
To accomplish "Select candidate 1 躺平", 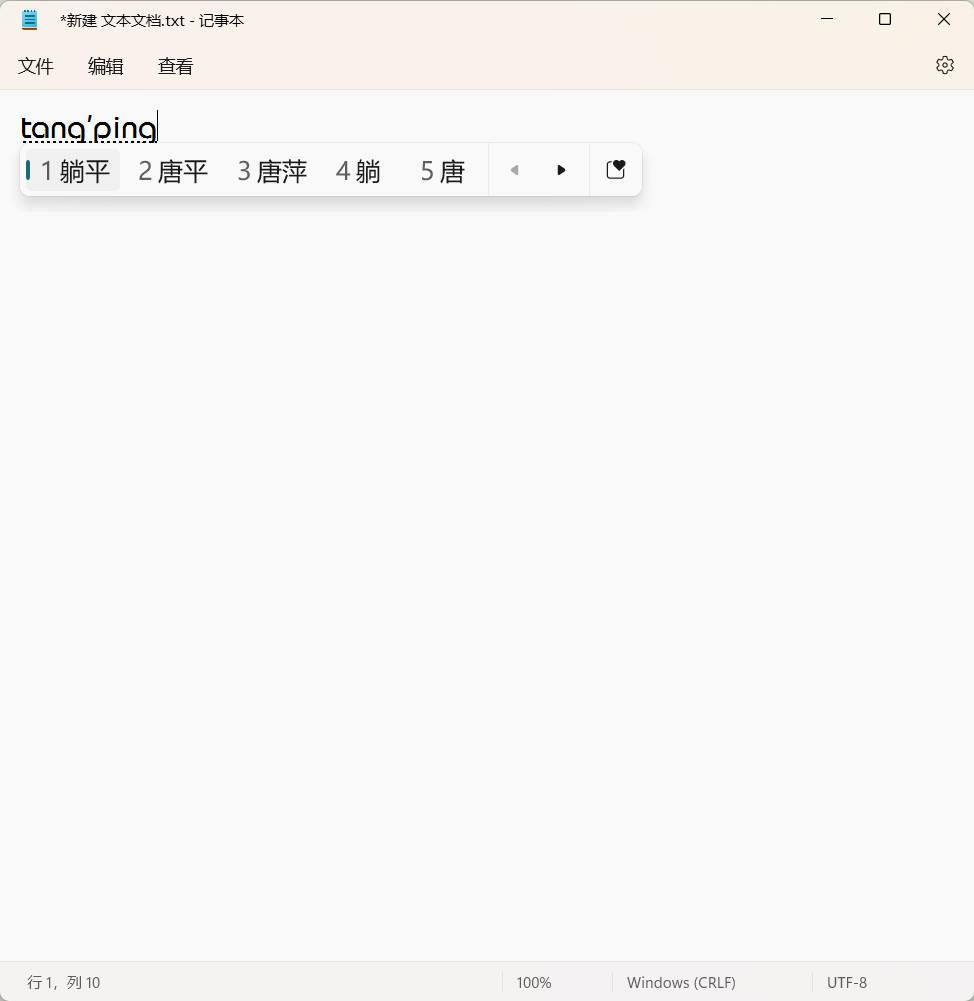I will (75, 171).
